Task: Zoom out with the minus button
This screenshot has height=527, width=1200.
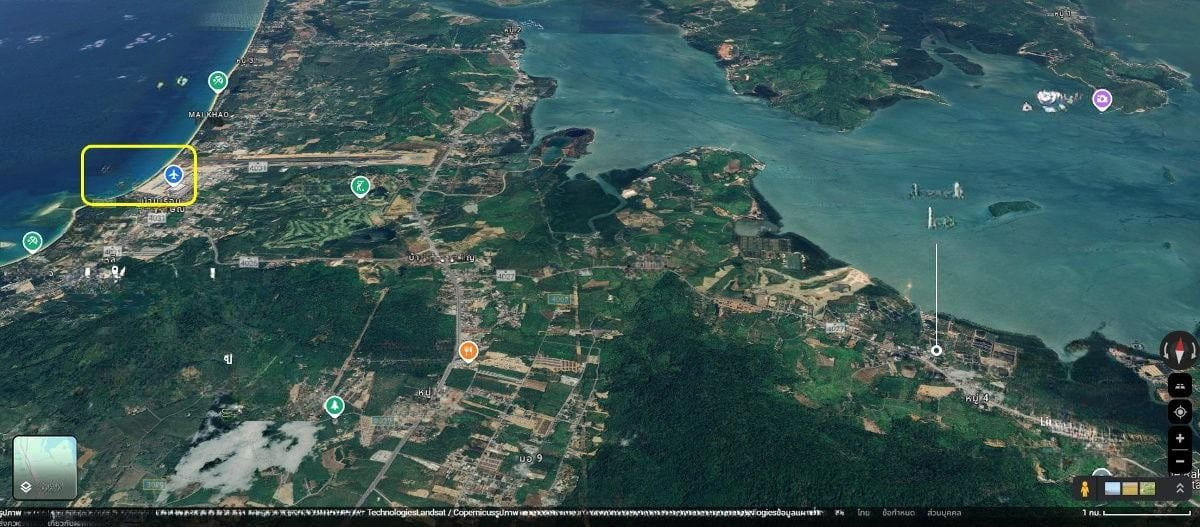Action: (1180, 459)
